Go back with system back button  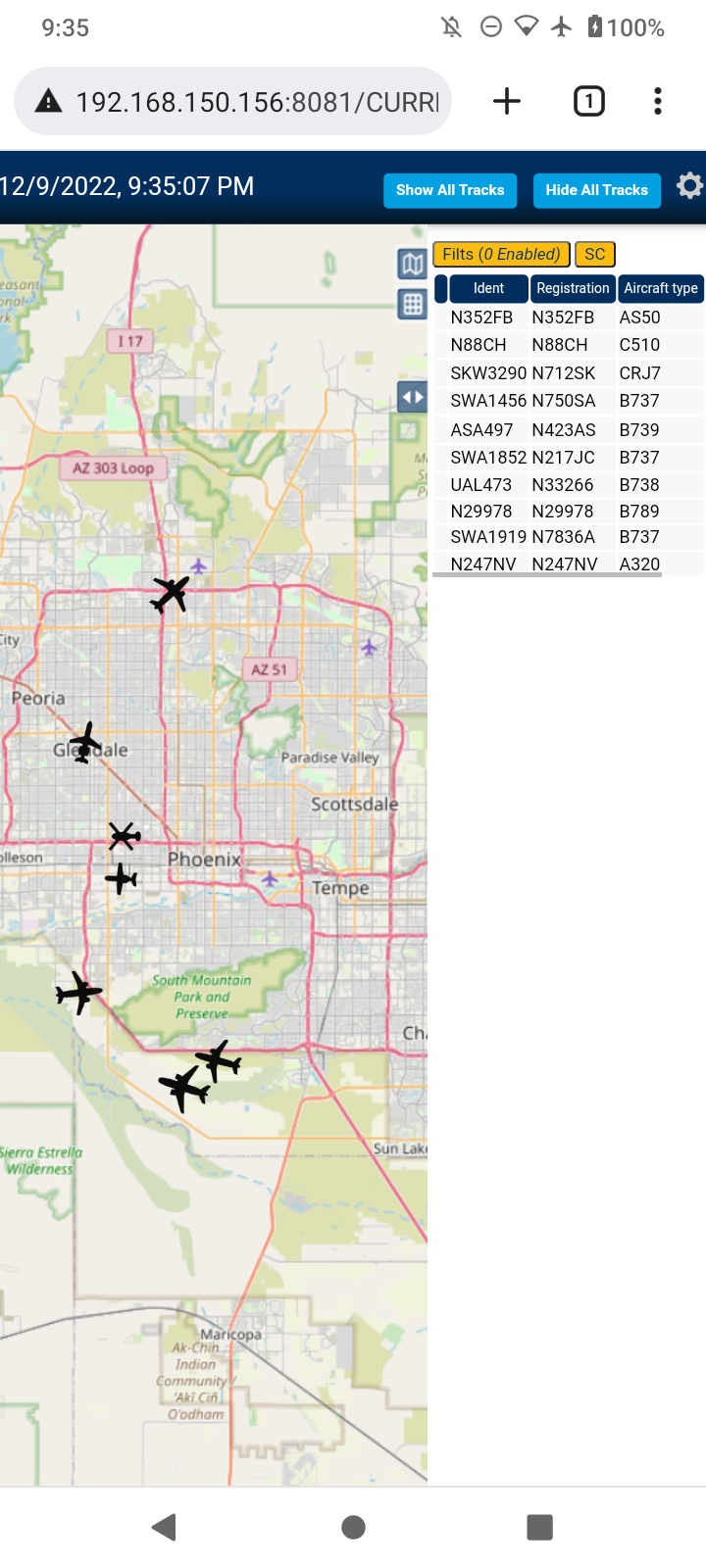click(165, 1527)
